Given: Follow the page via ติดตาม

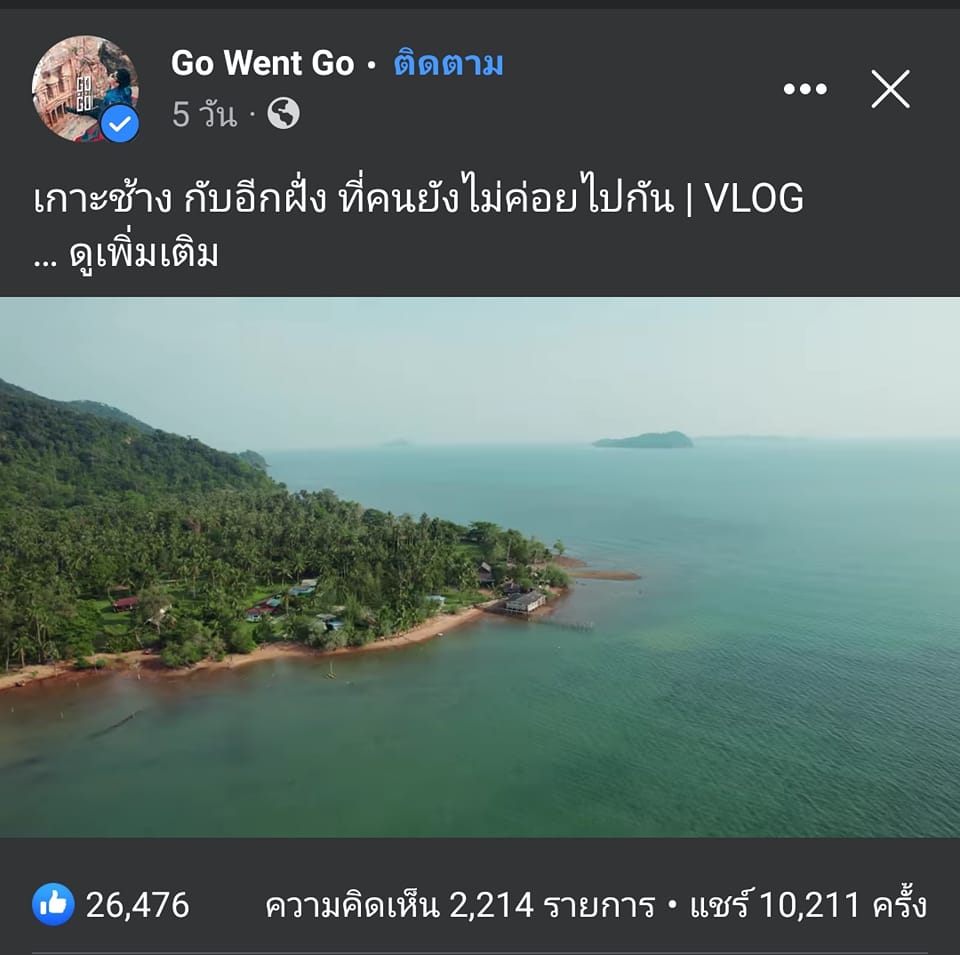Looking at the screenshot, I should point(448,64).
